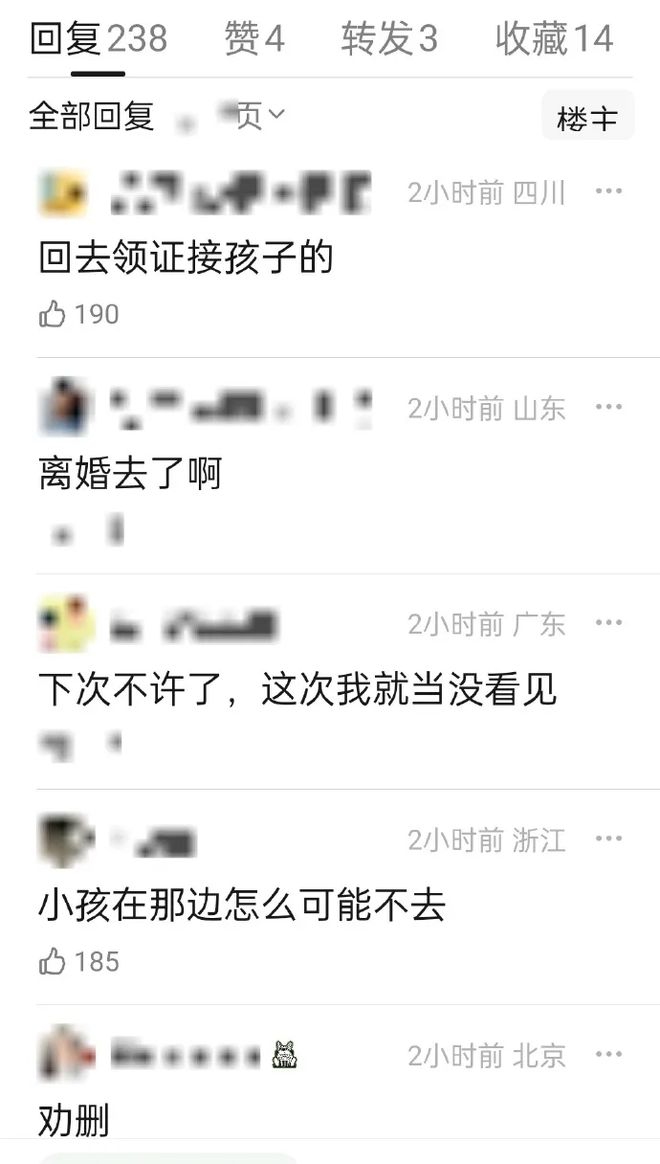The width and height of the screenshot is (660, 1164).
Task: Open more options for the 广东 comment
Action: [609, 623]
